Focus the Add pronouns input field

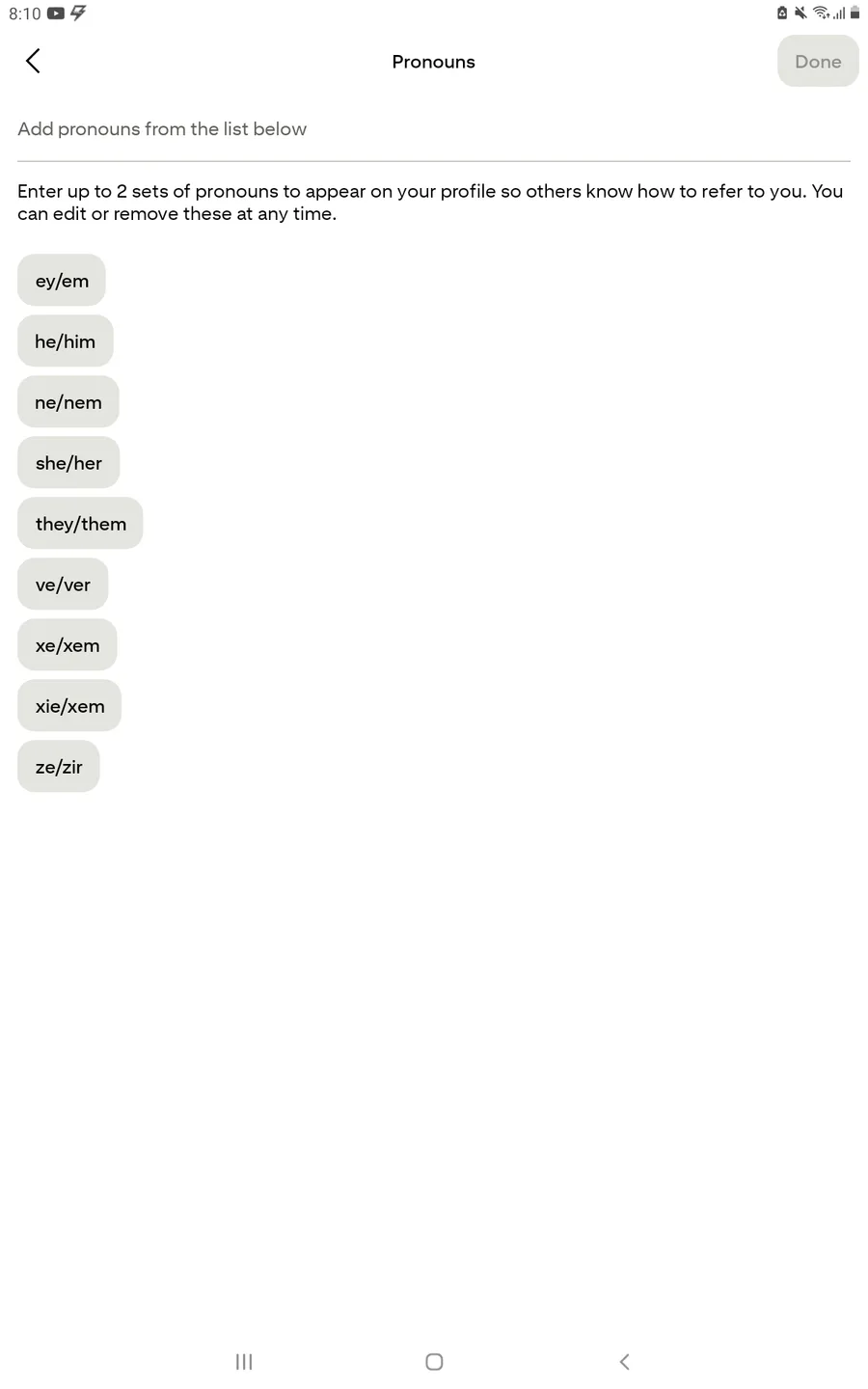[x=434, y=129]
